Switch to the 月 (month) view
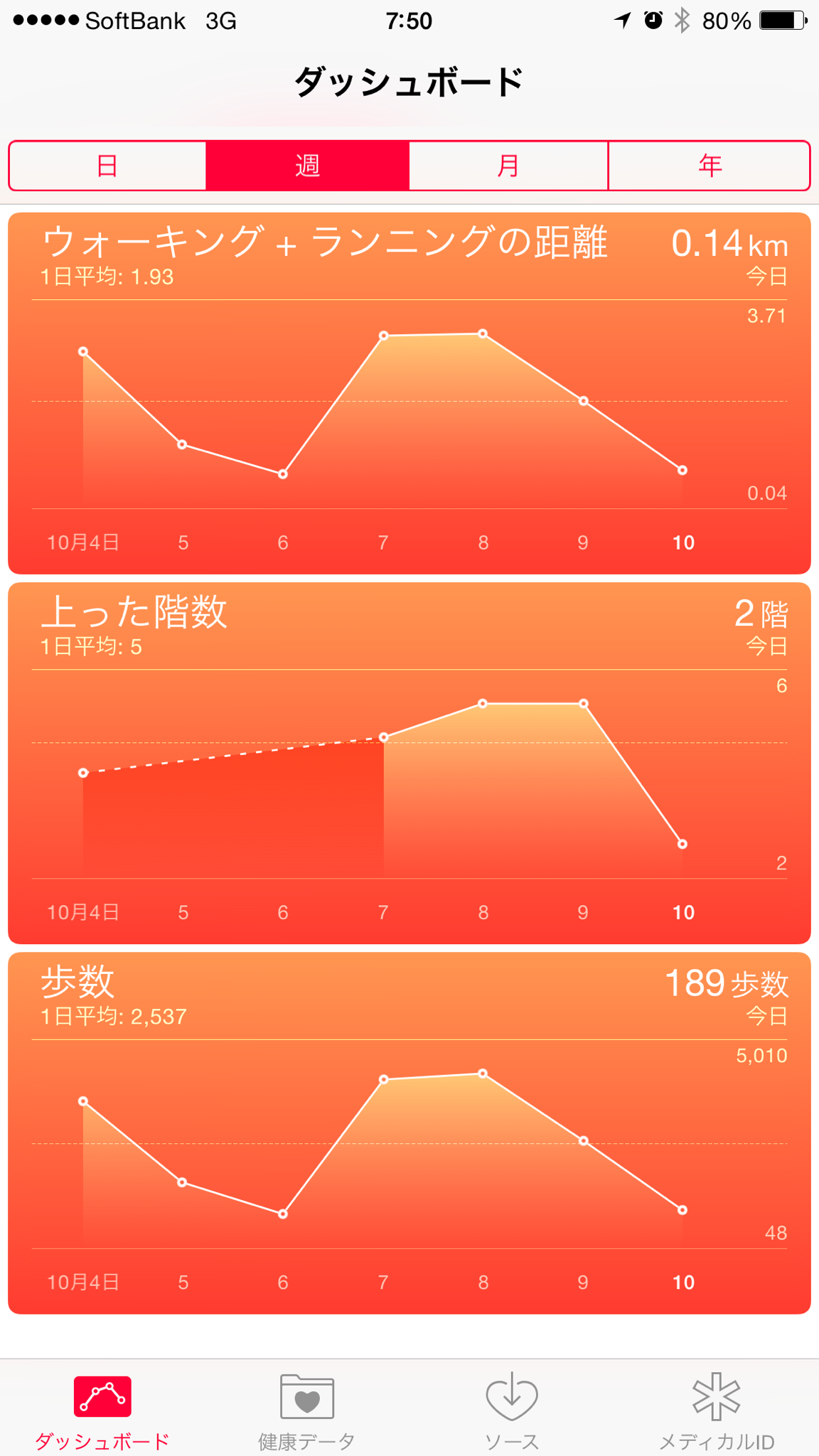The image size is (819, 1456). tap(508, 166)
